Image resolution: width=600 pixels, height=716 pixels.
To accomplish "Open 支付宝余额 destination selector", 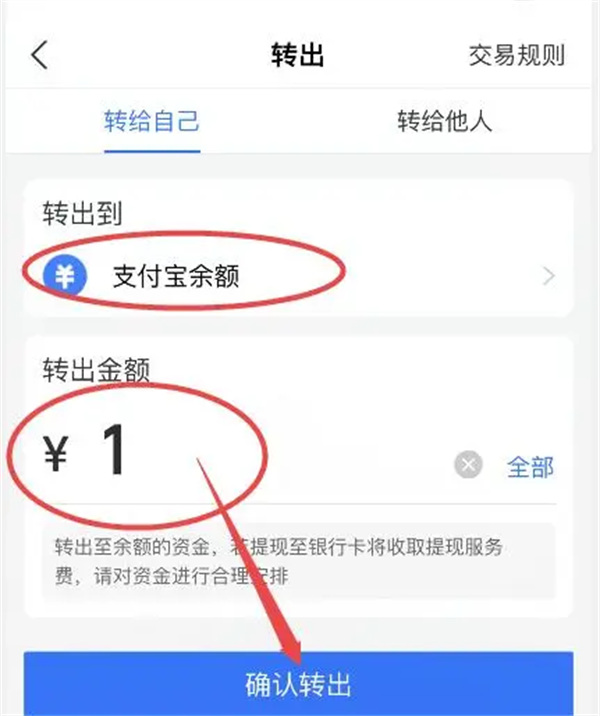I will click(300, 276).
